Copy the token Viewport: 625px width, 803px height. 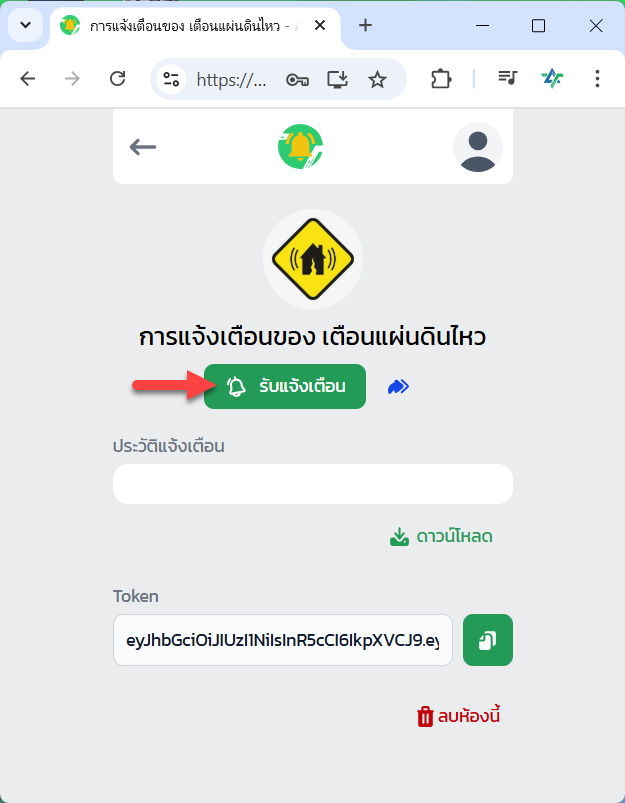(488, 640)
